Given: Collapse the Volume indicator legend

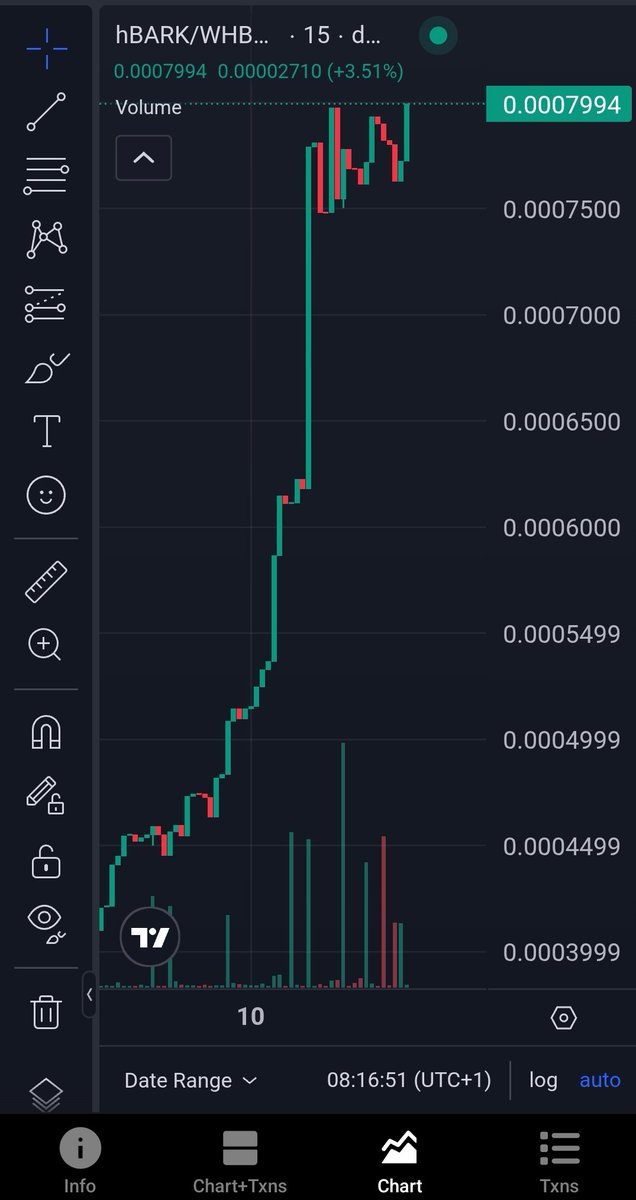Looking at the screenshot, I should click(144, 158).
